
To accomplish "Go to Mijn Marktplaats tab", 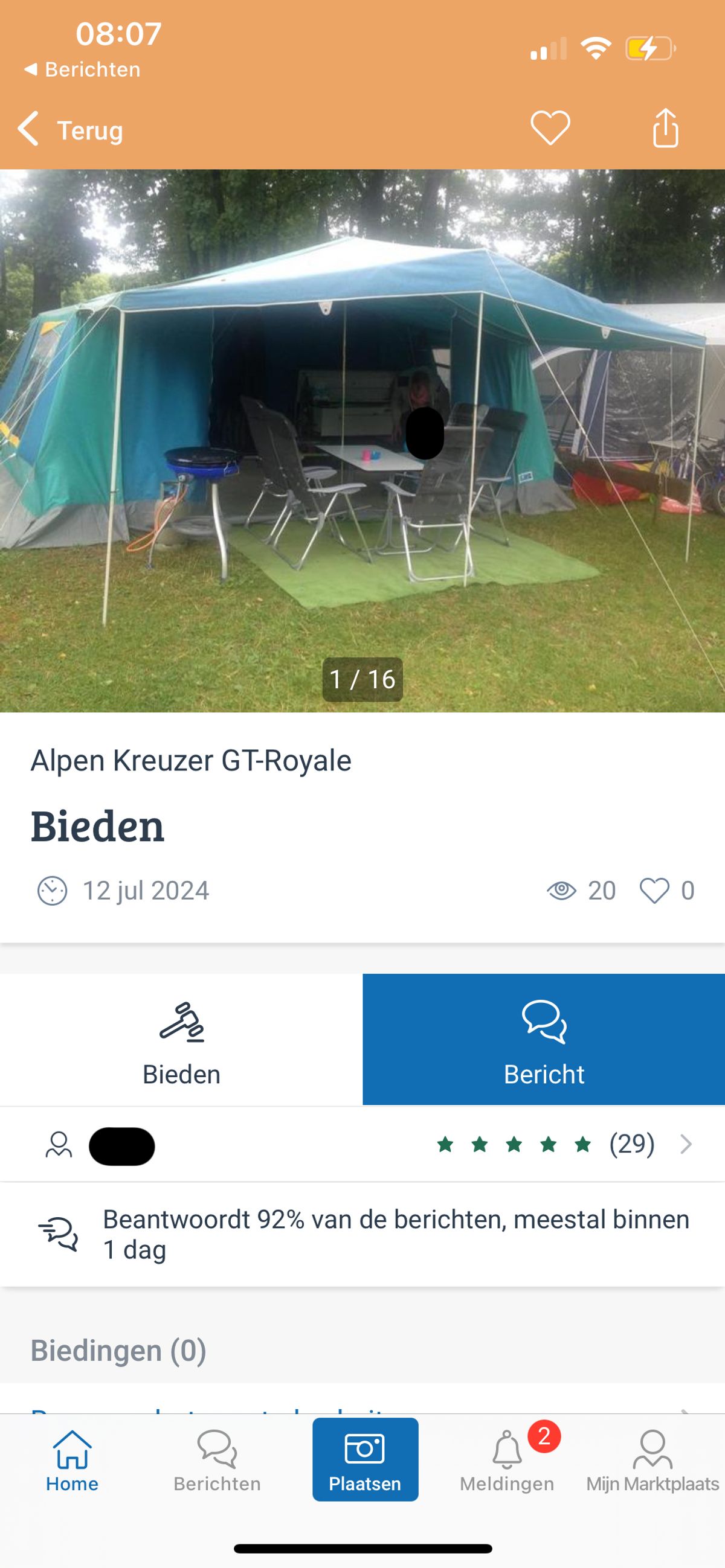I will [x=652, y=1461].
